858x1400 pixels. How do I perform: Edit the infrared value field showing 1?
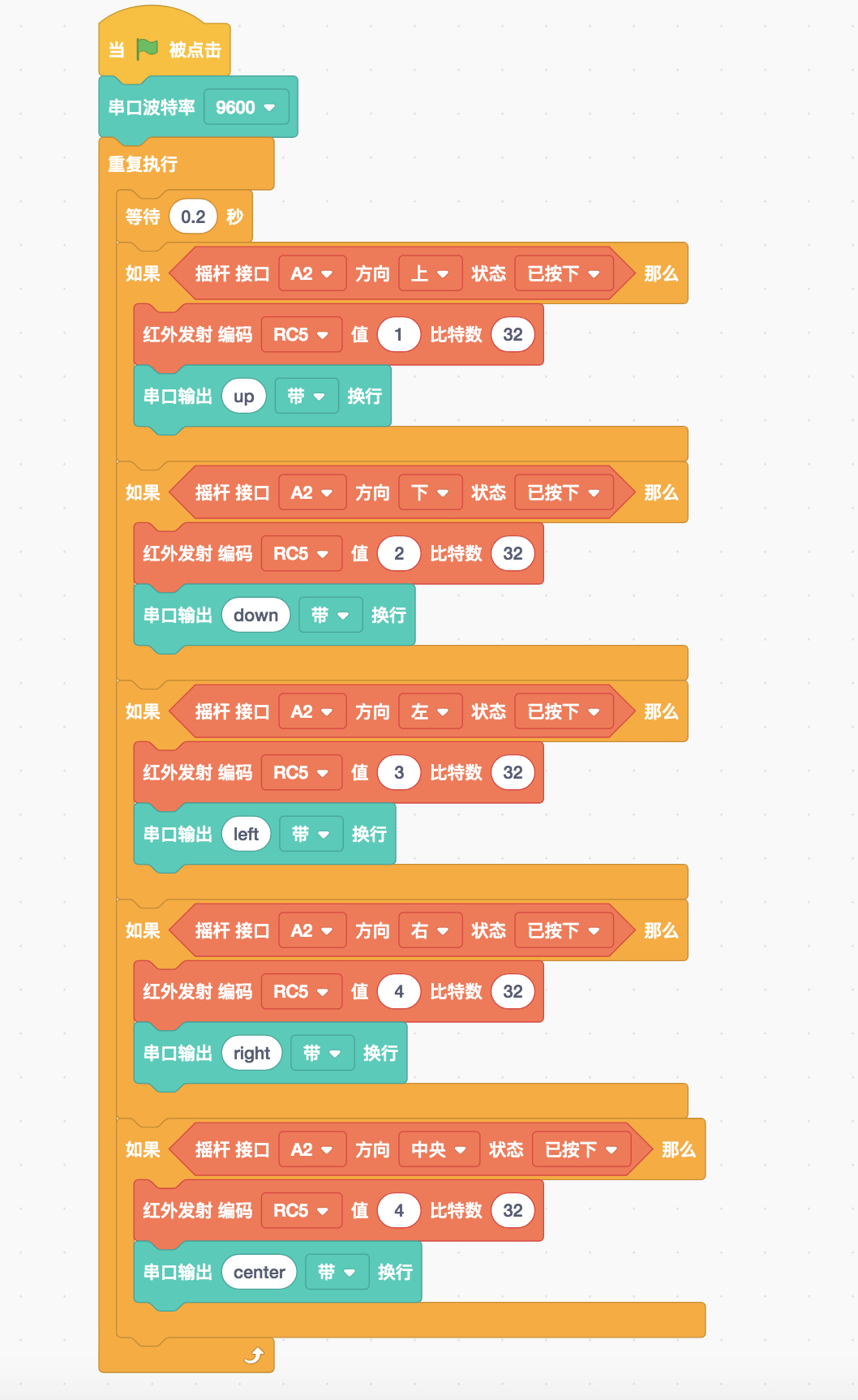point(398,335)
